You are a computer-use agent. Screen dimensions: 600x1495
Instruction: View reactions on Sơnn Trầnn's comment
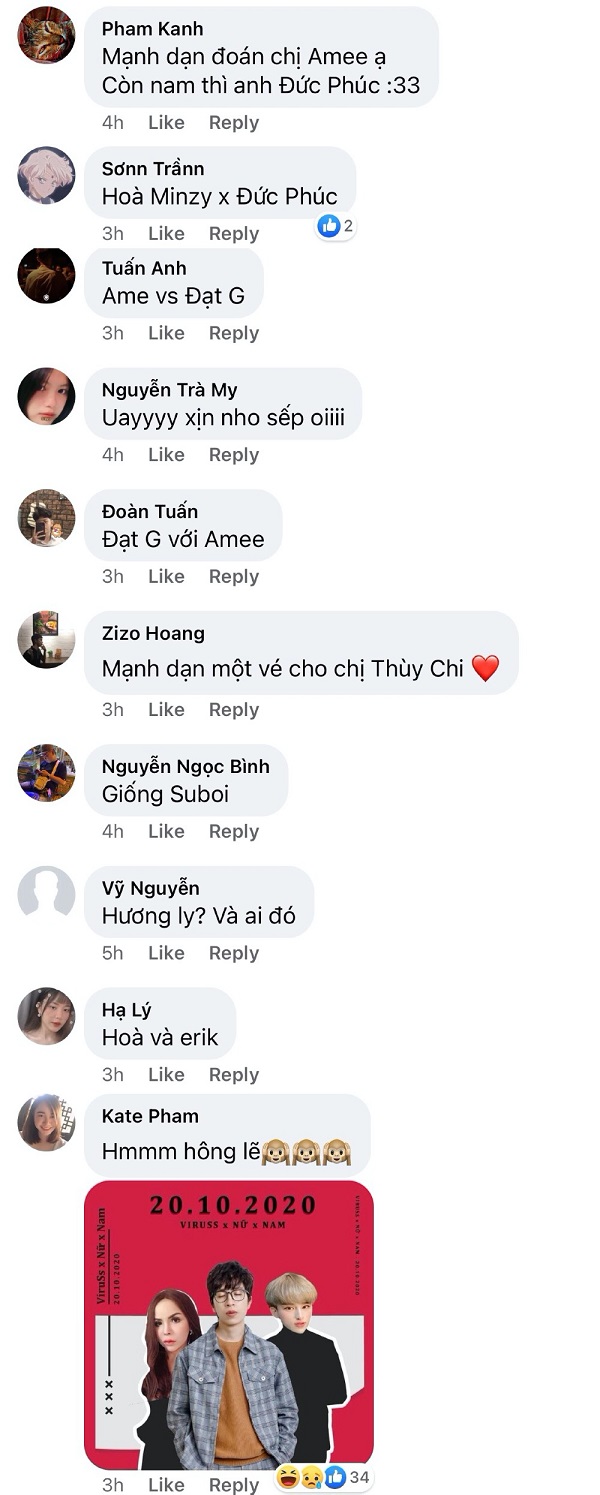click(335, 226)
